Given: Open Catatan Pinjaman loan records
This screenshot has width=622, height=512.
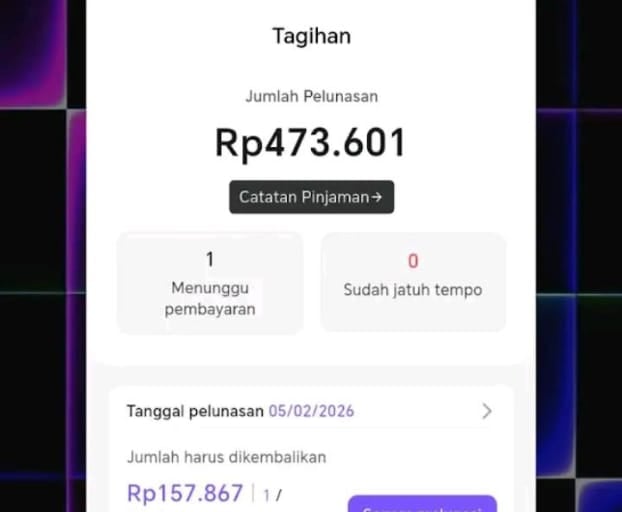Looking at the screenshot, I should [311, 197].
